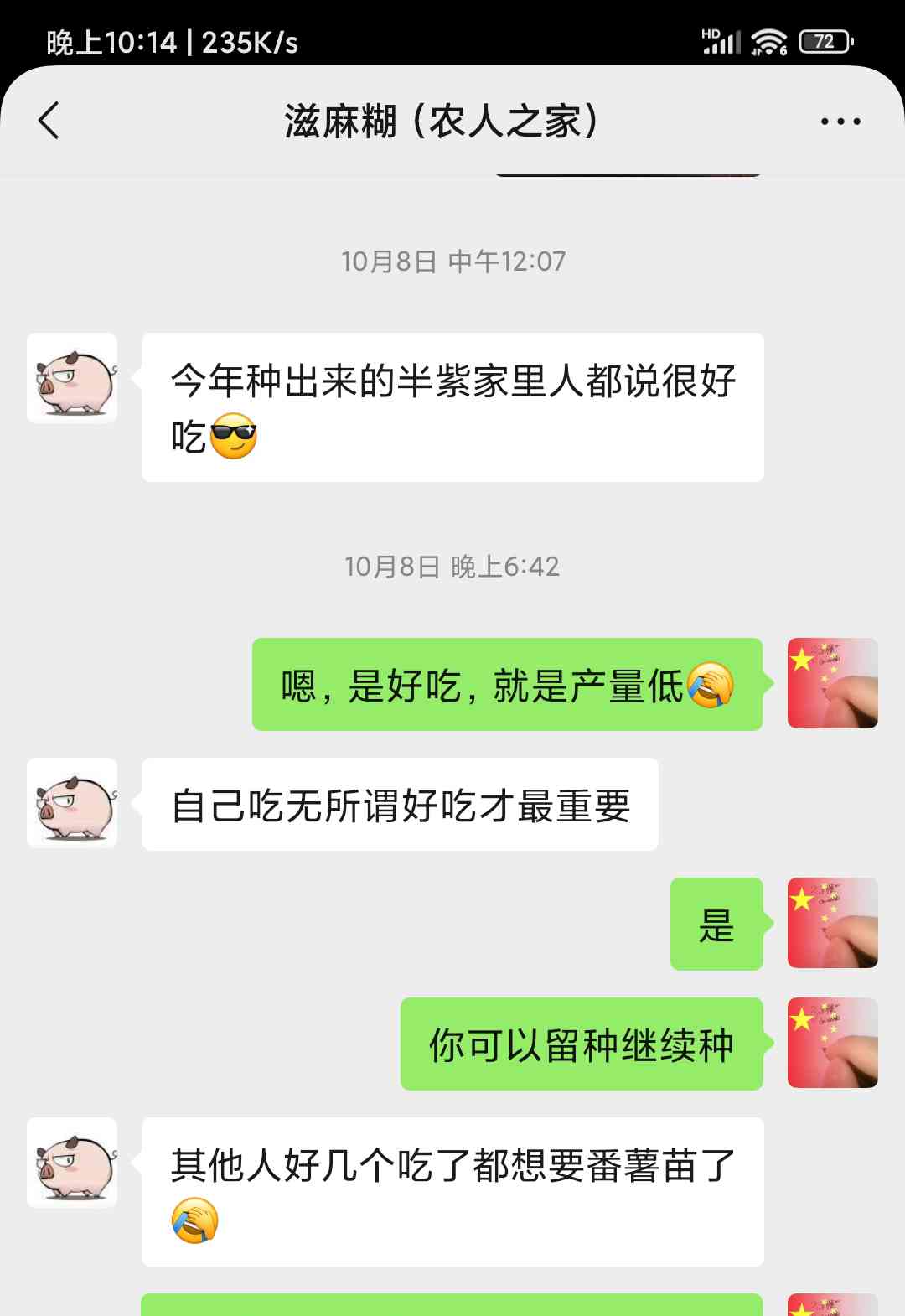Open my avatar next to 你可以留种继续种

832,1043
